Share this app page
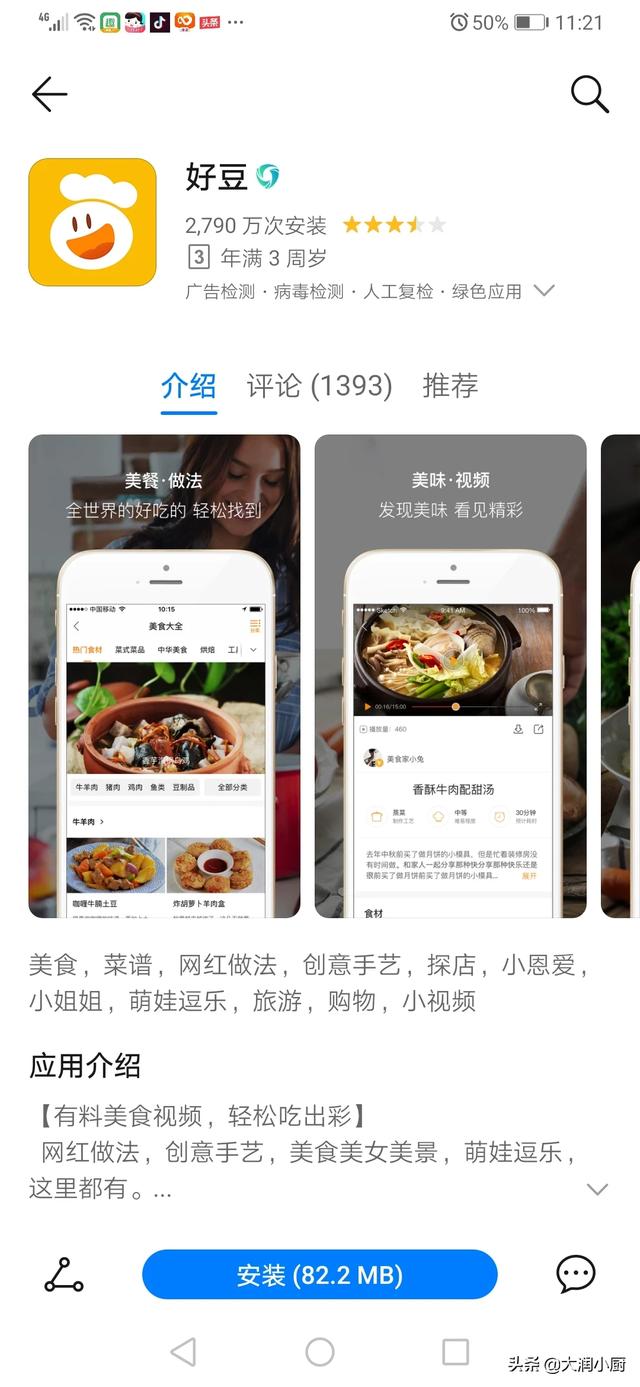The image size is (640, 1387). tap(64, 1274)
